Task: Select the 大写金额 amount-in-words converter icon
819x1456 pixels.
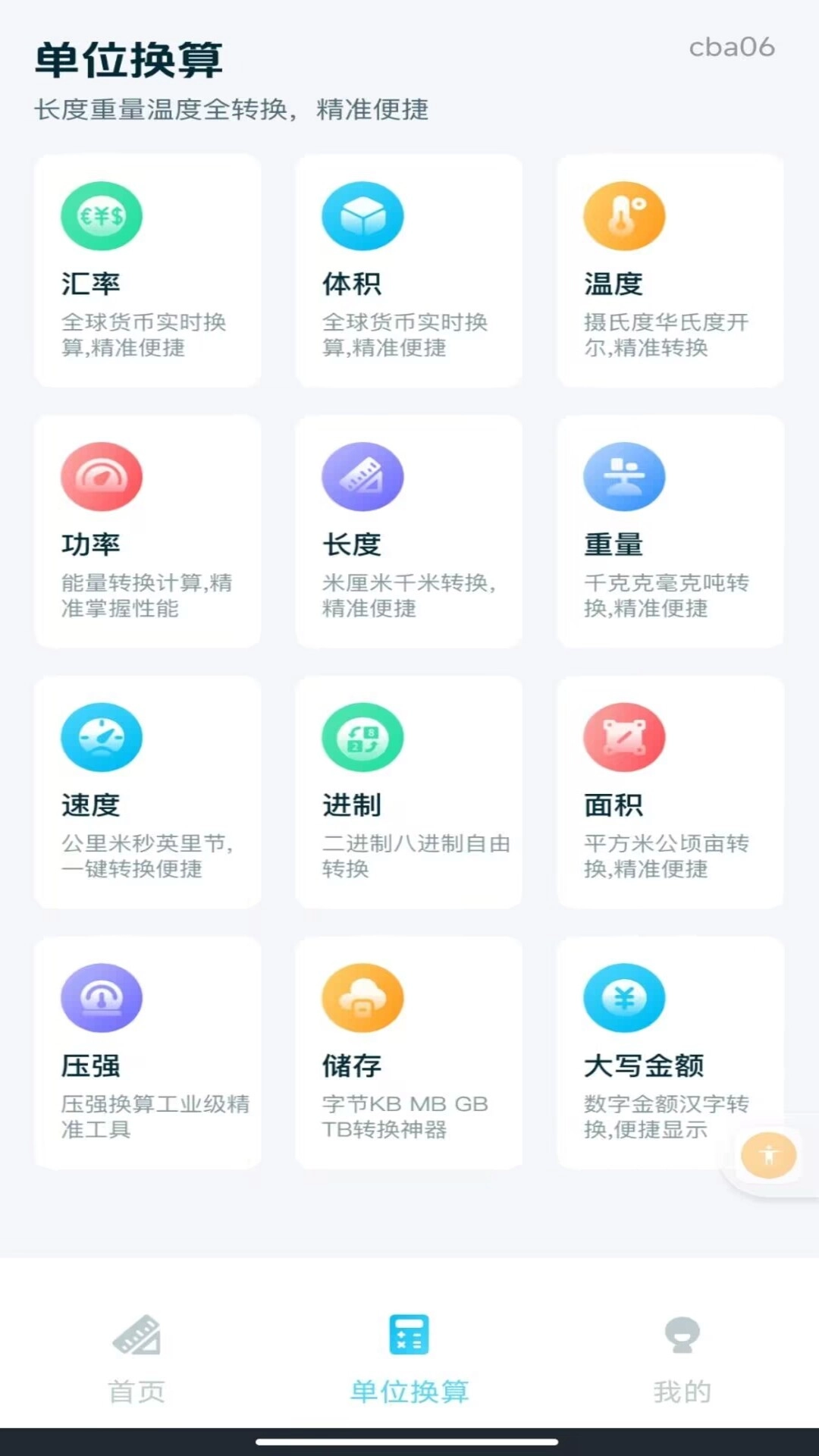Action: tap(624, 998)
